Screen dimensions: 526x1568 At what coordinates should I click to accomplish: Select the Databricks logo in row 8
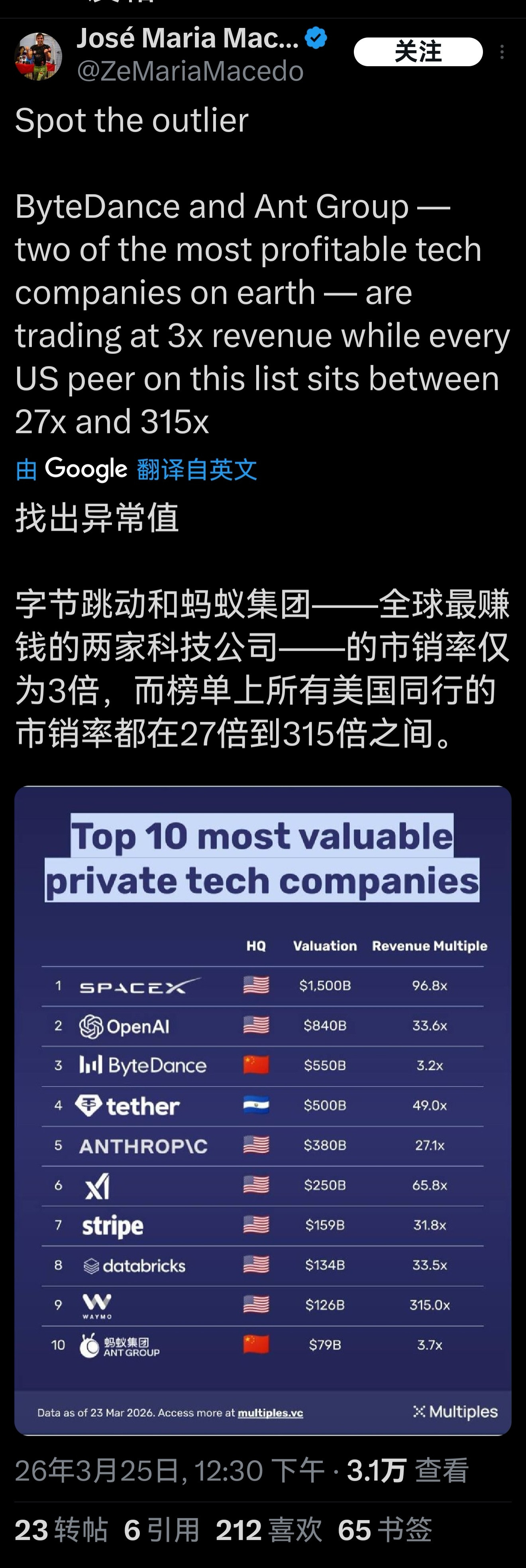click(91, 1265)
